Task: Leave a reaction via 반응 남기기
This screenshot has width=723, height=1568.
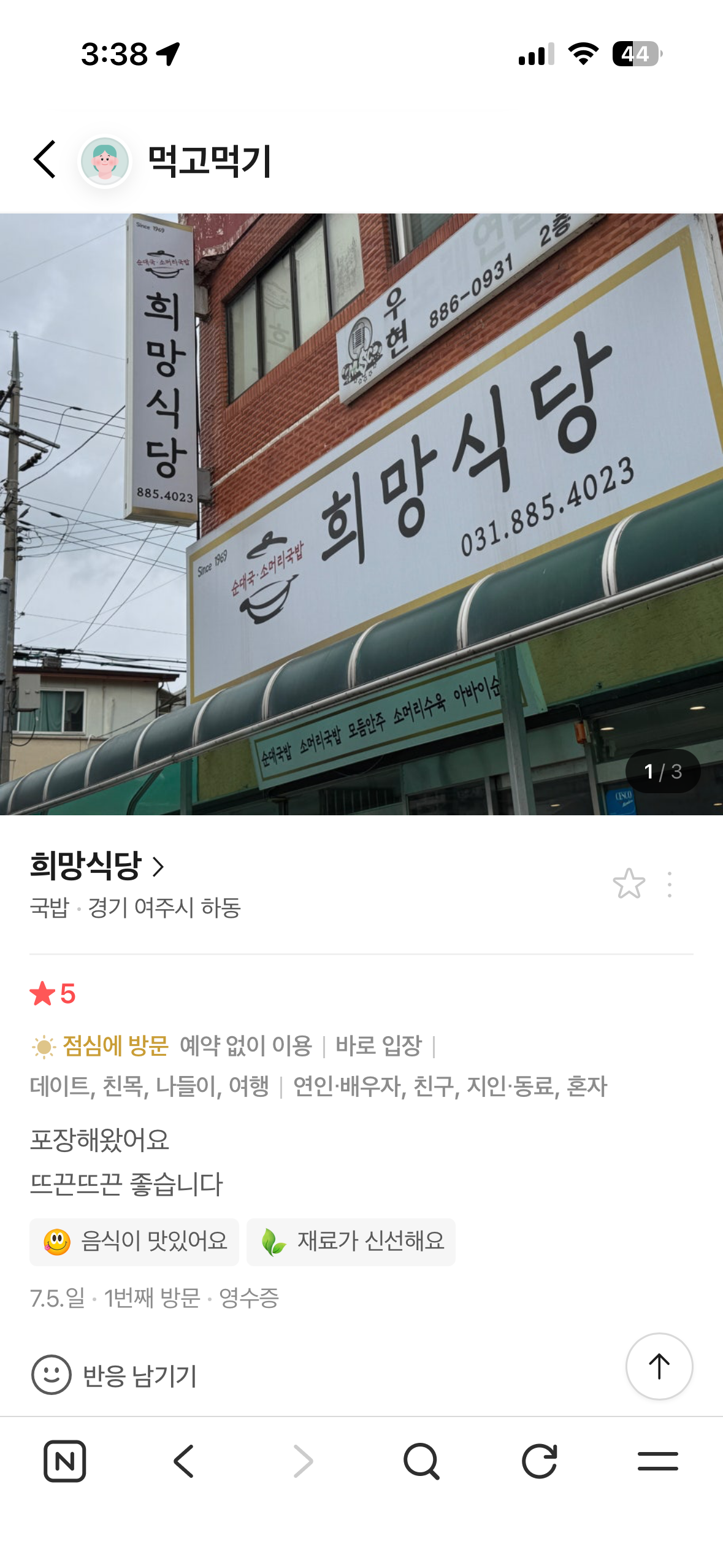Action: [114, 1375]
